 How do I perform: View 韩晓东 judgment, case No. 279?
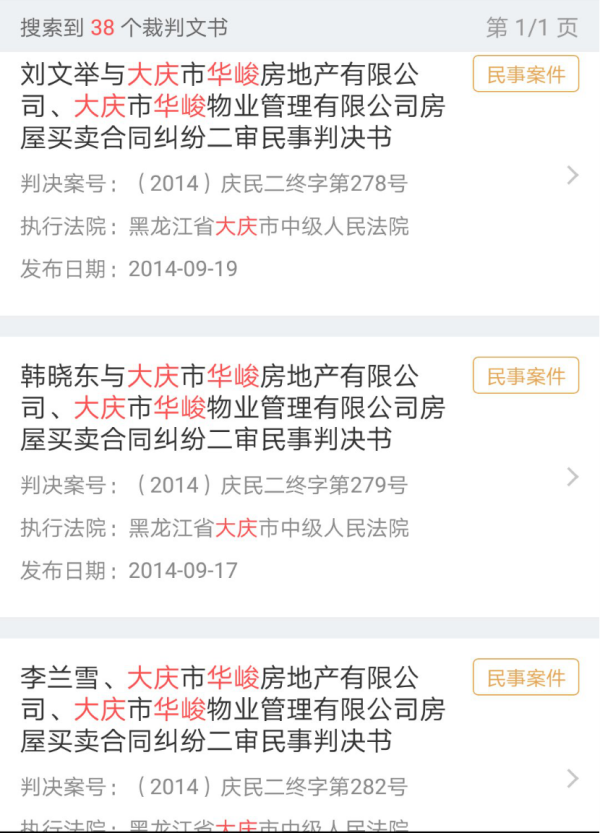233,407
